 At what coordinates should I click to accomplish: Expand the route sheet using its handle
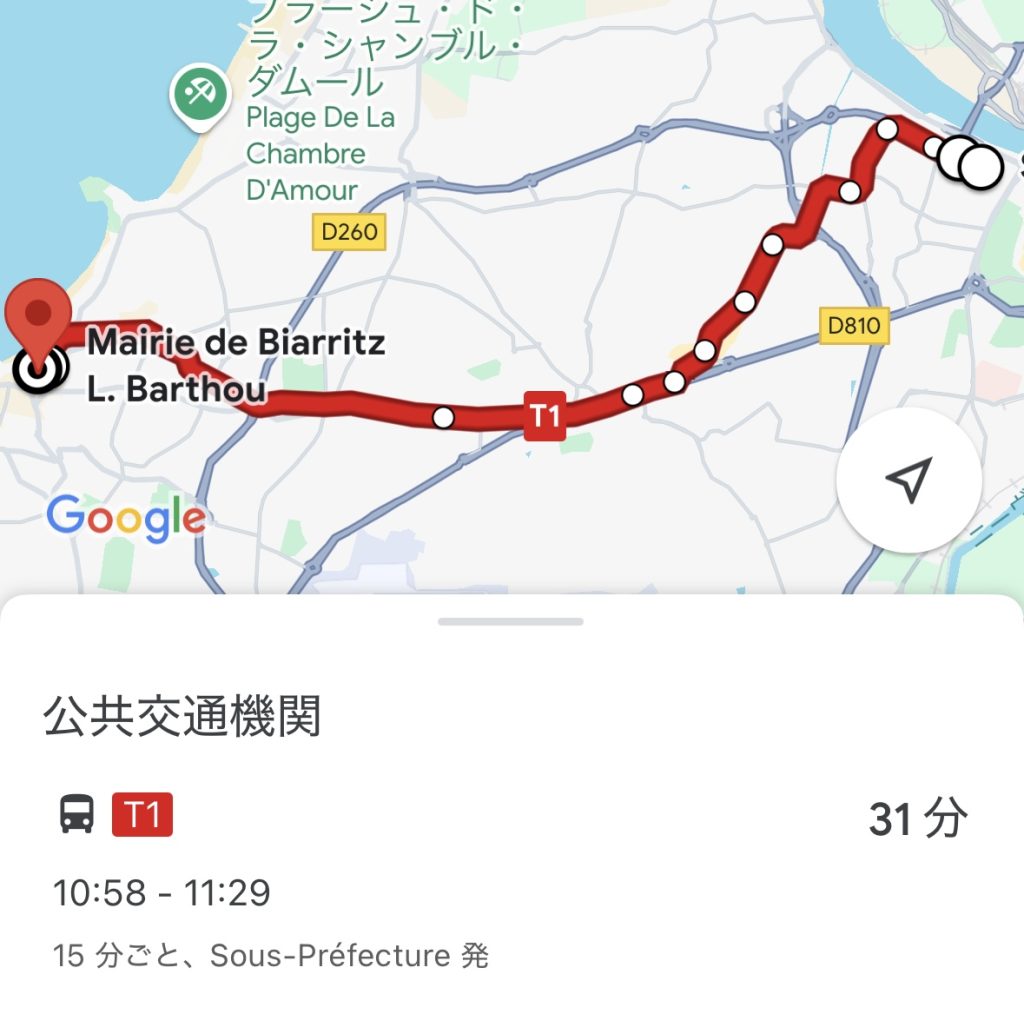(511, 622)
